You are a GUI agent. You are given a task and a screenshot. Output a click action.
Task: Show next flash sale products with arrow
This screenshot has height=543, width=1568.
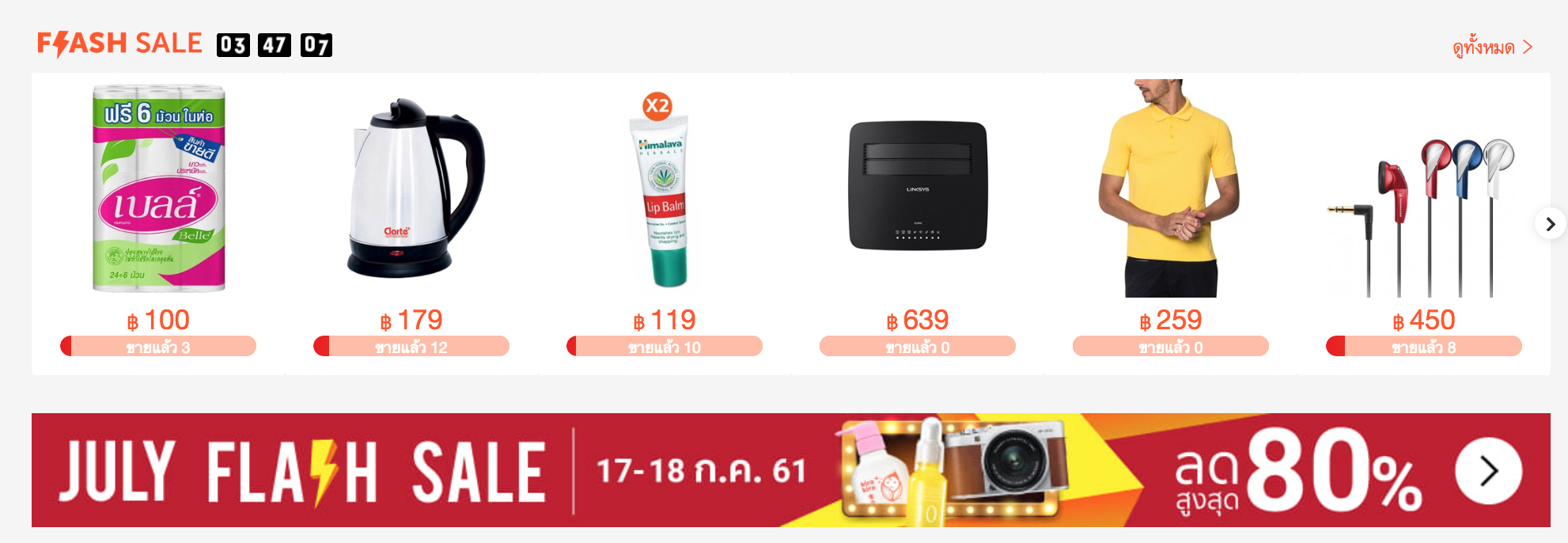click(x=1550, y=224)
